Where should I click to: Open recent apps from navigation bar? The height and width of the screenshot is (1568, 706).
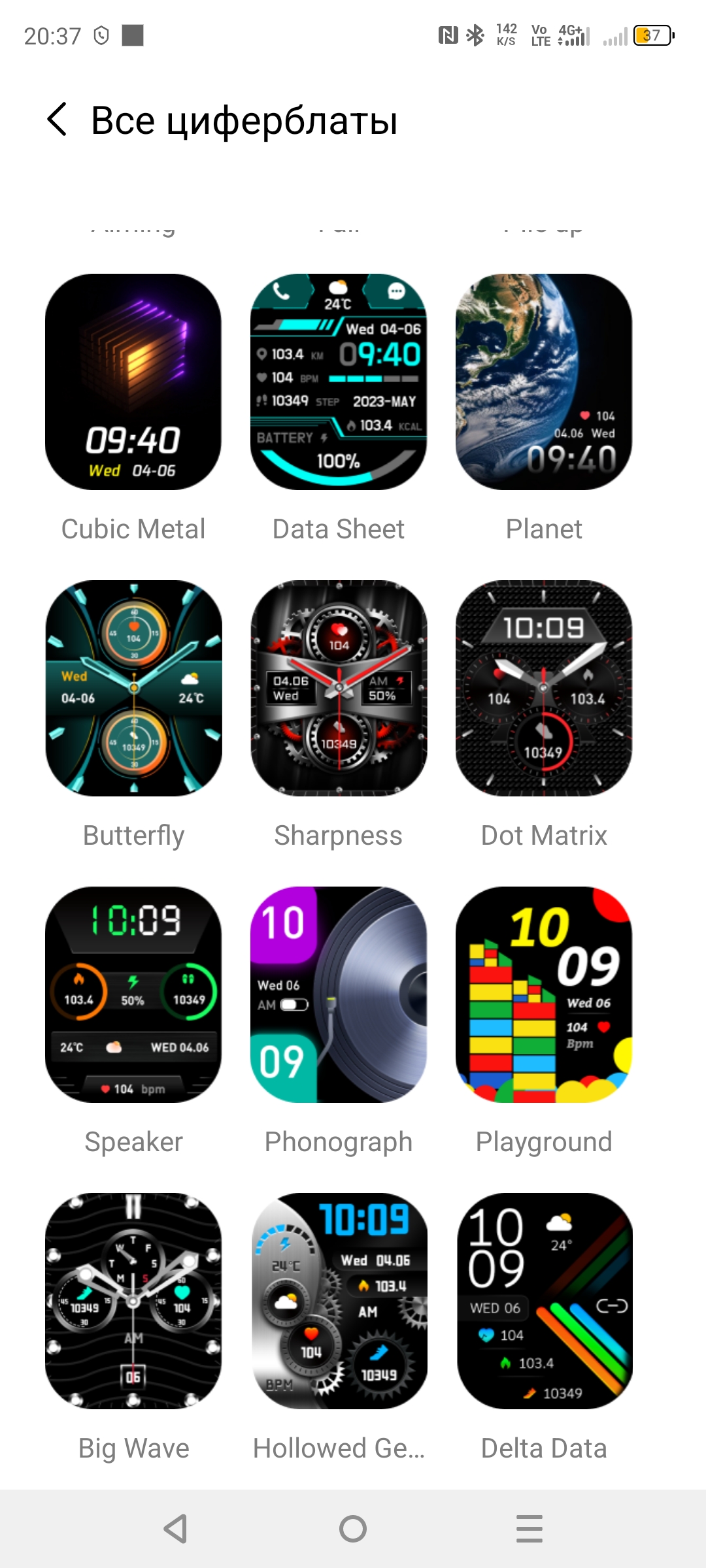click(x=529, y=1529)
